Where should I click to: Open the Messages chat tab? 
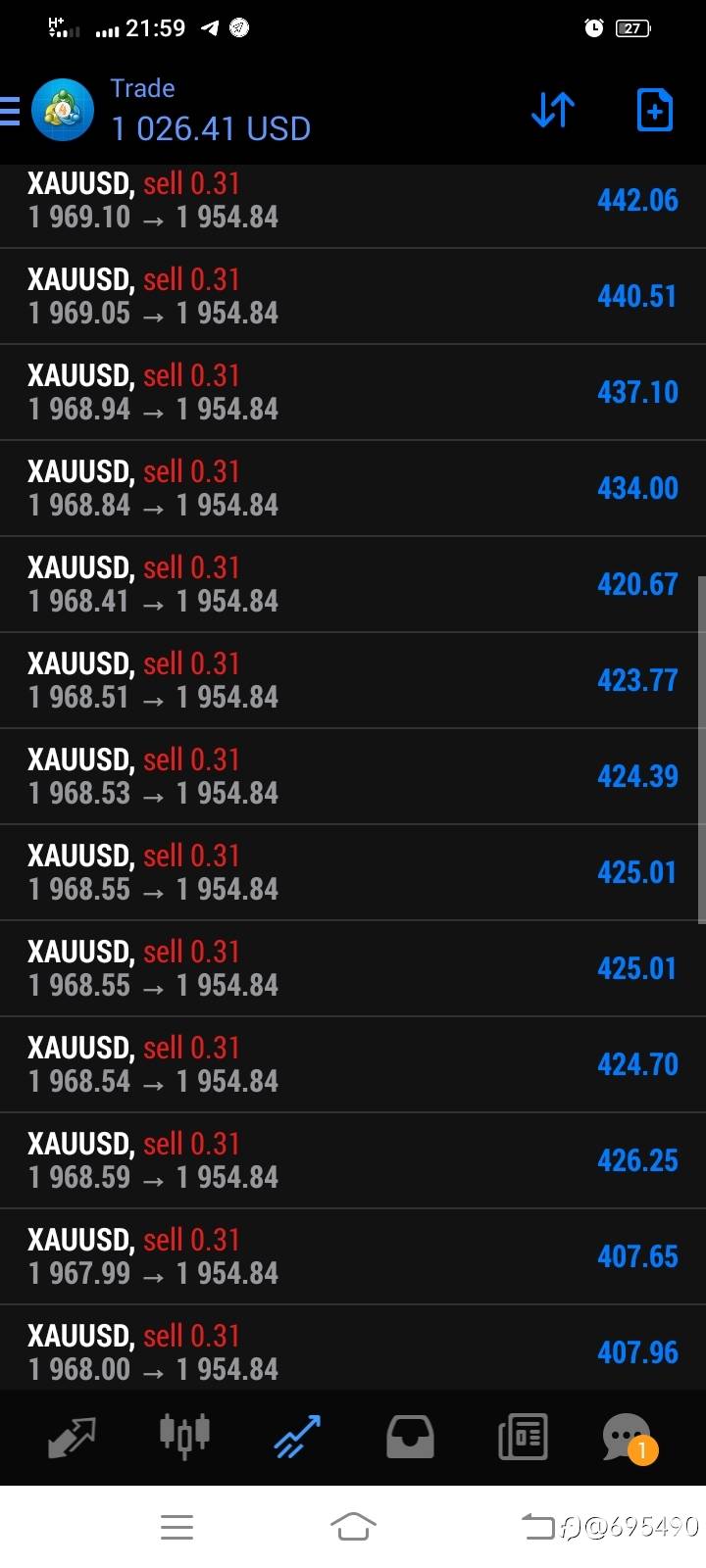pos(629,1438)
